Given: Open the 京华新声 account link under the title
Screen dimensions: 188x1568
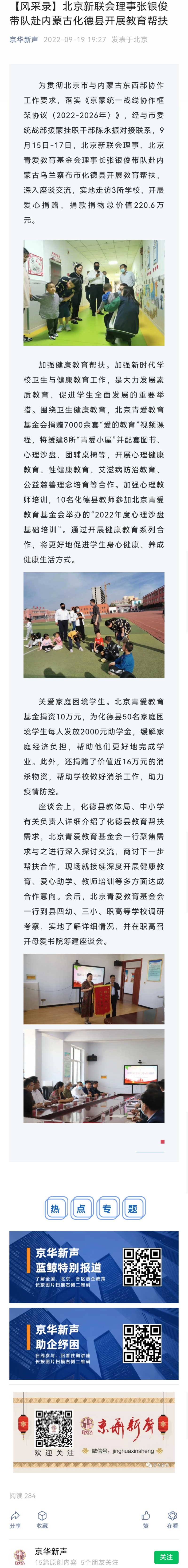Looking at the screenshot, I should tap(24, 39).
